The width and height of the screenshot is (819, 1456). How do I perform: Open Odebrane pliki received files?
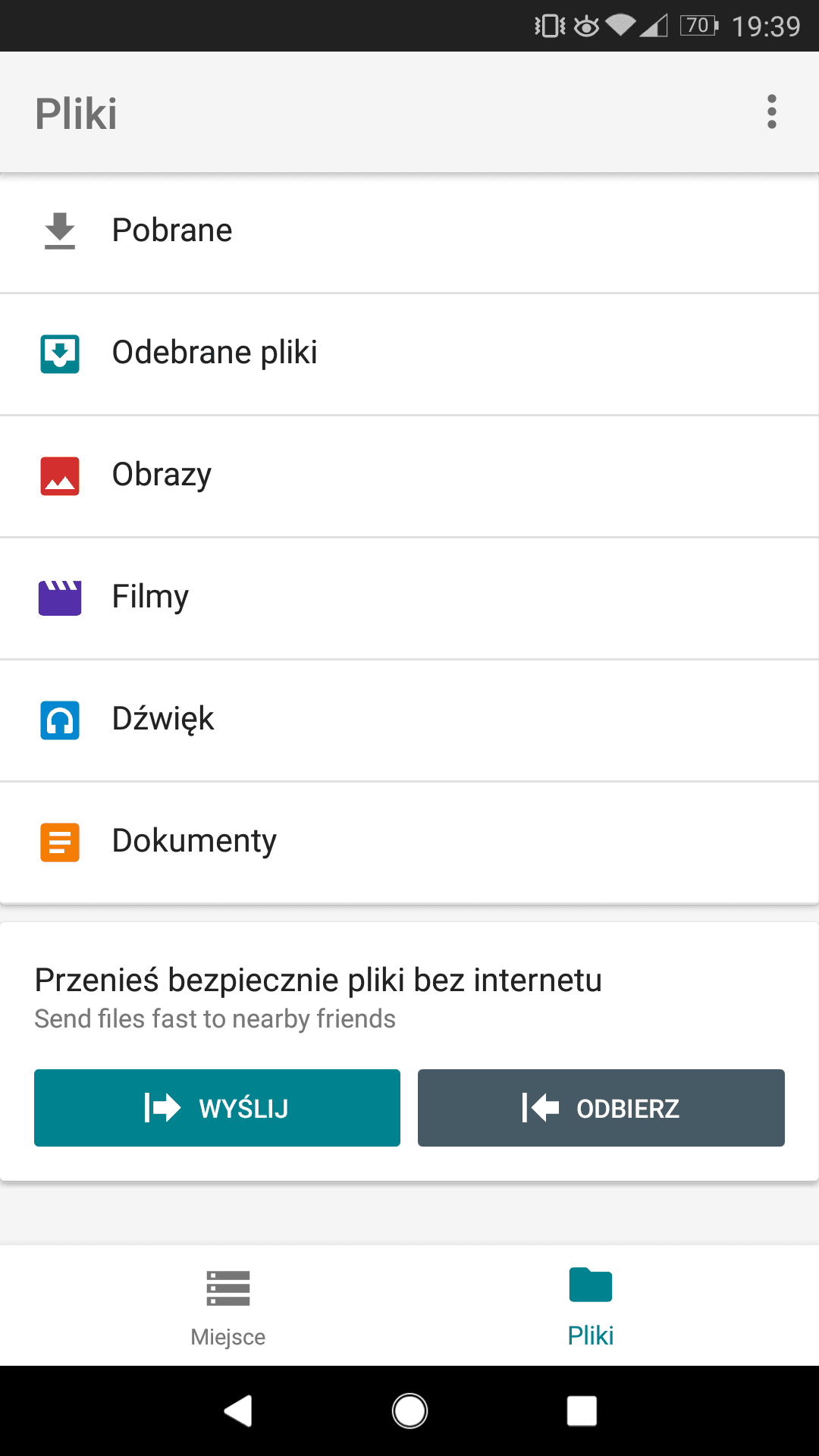coord(409,354)
